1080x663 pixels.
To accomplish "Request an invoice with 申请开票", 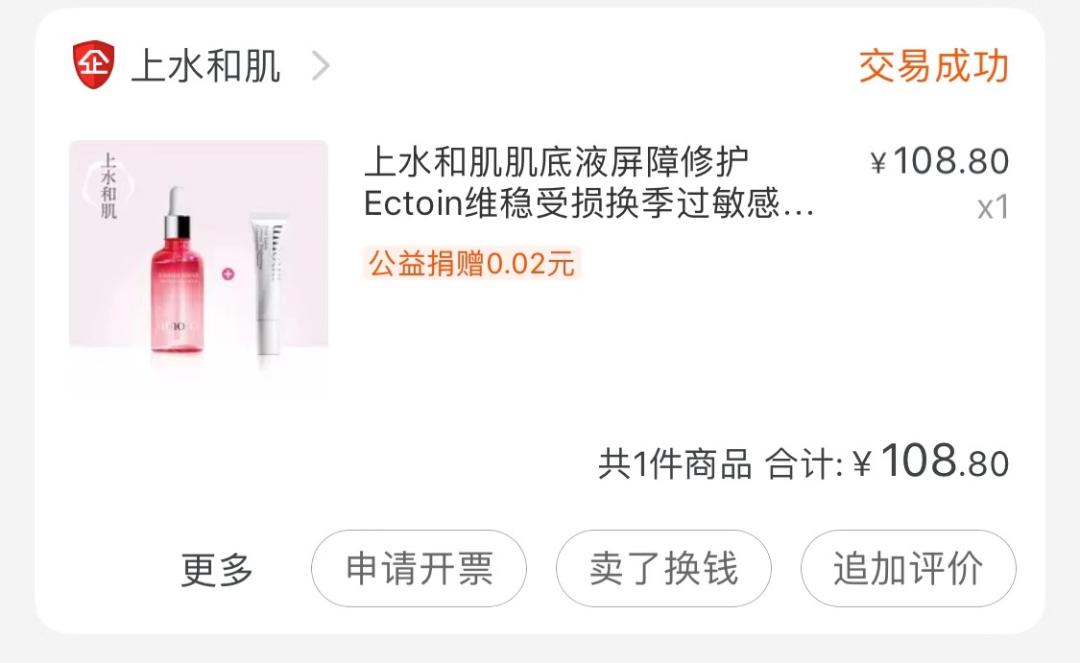I will point(419,569).
